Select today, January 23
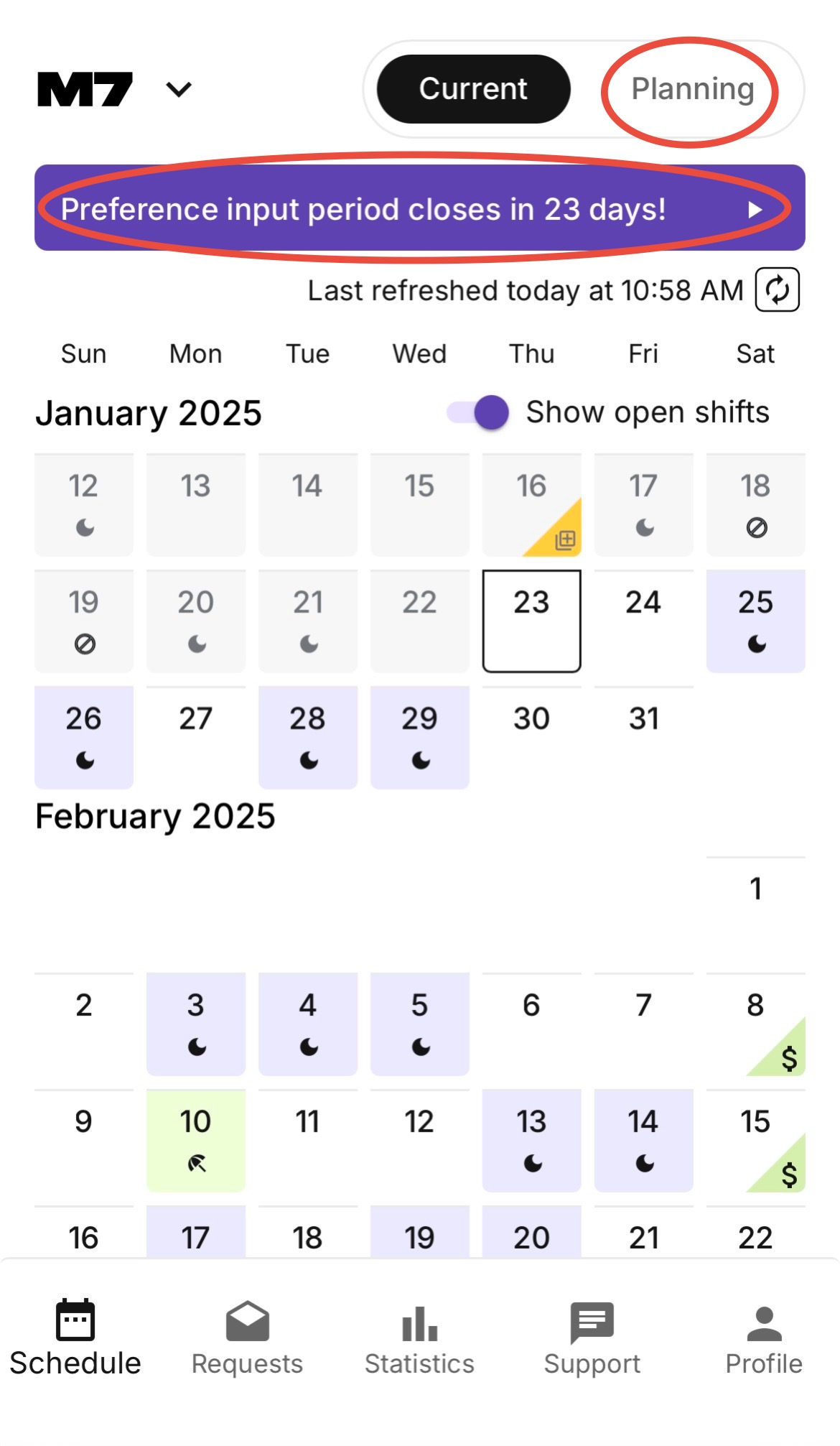This screenshot has width=840, height=1446. 531,621
